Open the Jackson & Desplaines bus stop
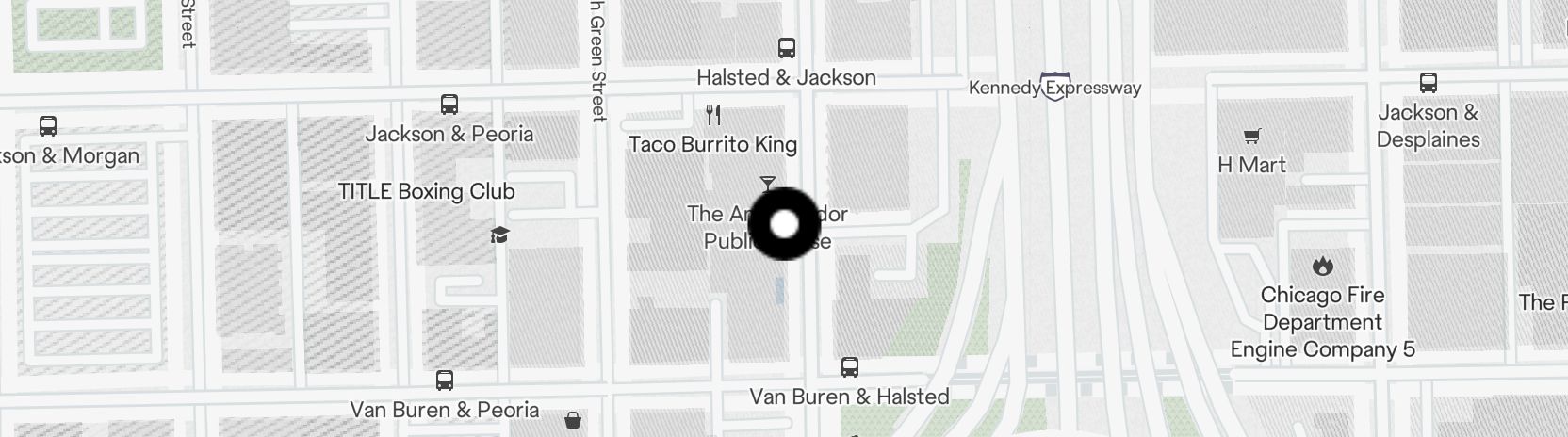The width and height of the screenshot is (1568, 437). coord(1428,84)
